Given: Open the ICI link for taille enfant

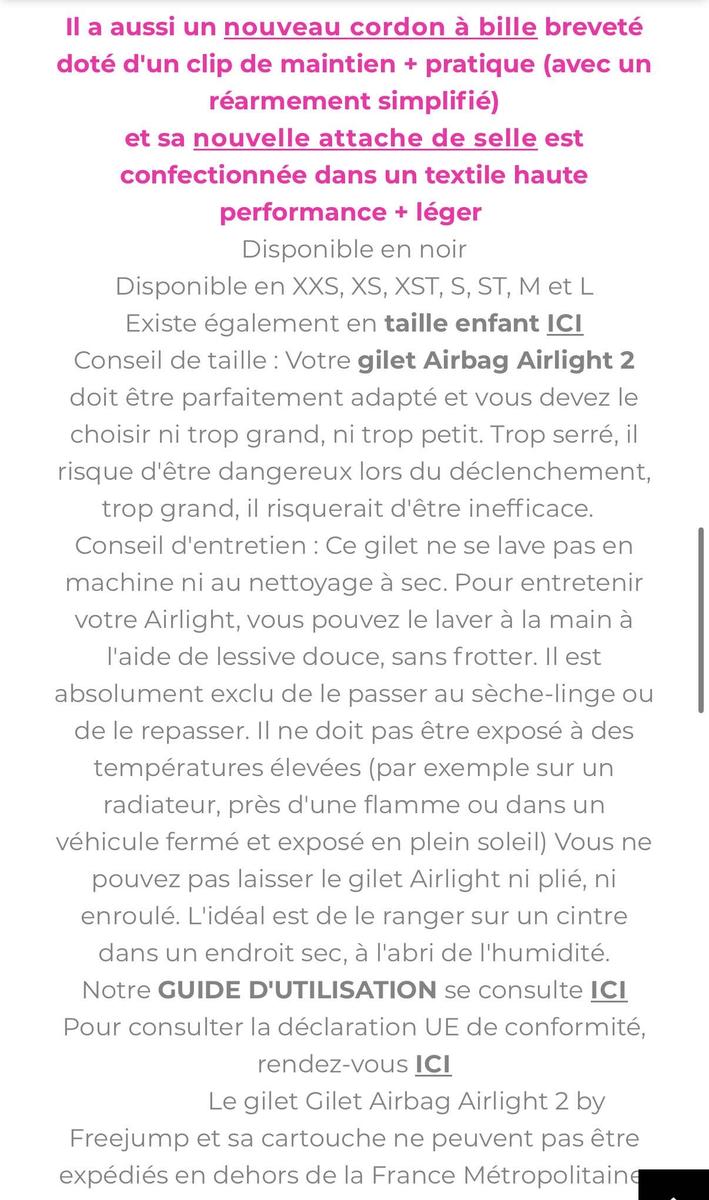Looking at the screenshot, I should pyautogui.click(x=565, y=323).
